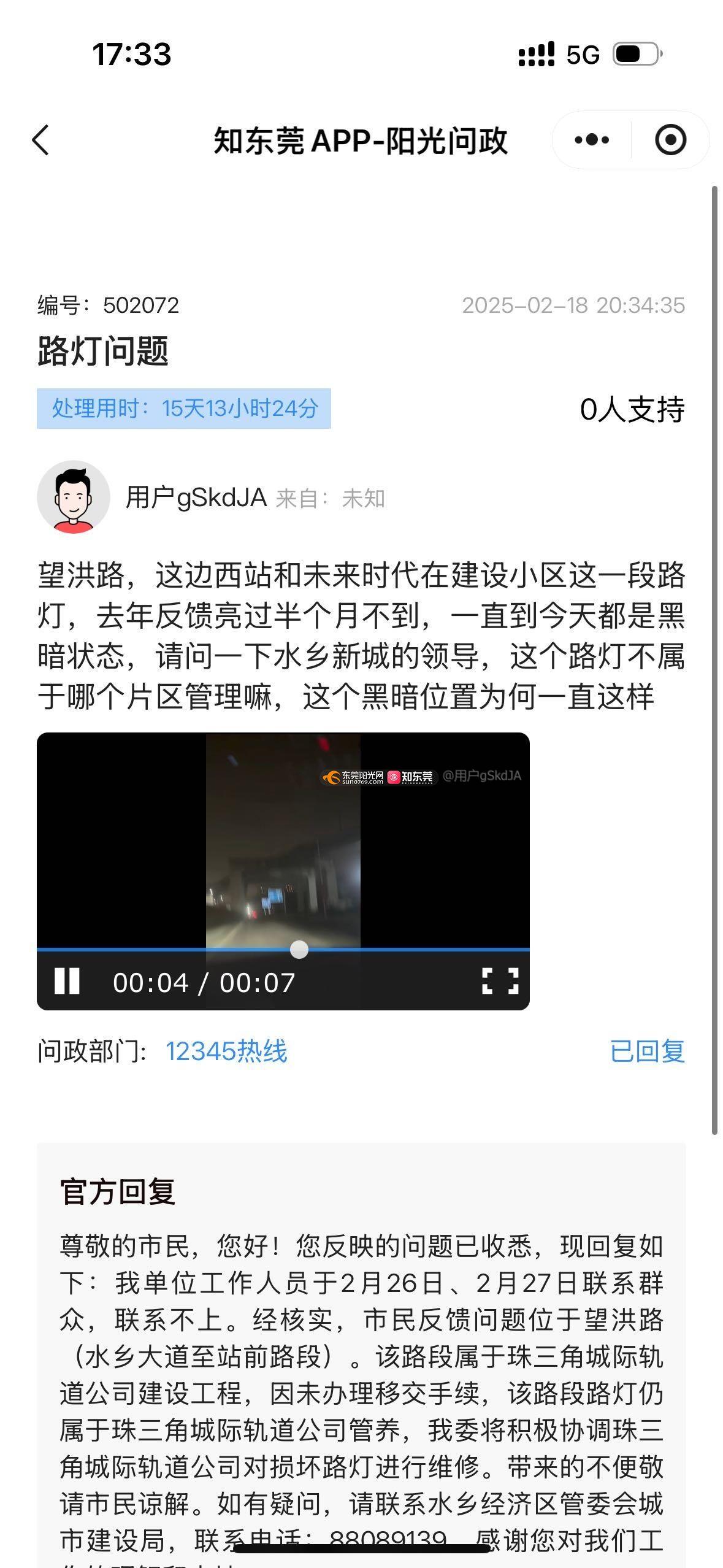
Task: Open the three-dot more options menu
Action: (592, 140)
